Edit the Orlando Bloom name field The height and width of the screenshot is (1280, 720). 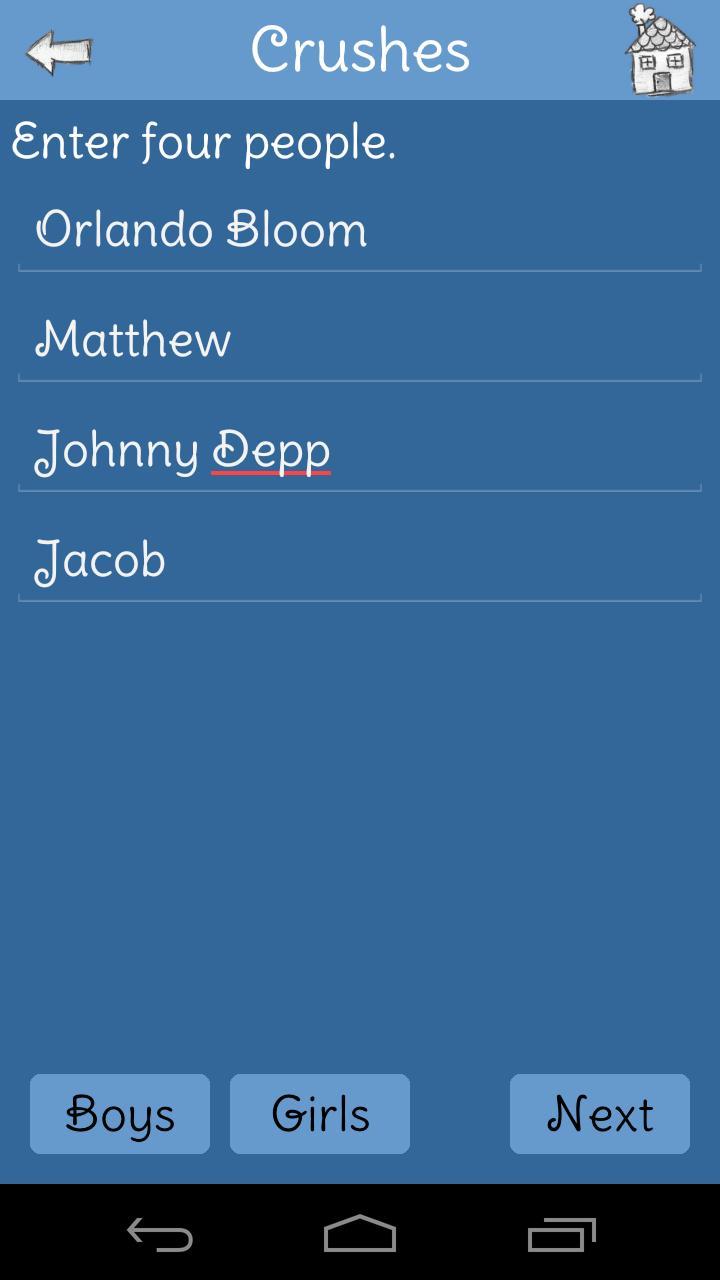(360, 231)
